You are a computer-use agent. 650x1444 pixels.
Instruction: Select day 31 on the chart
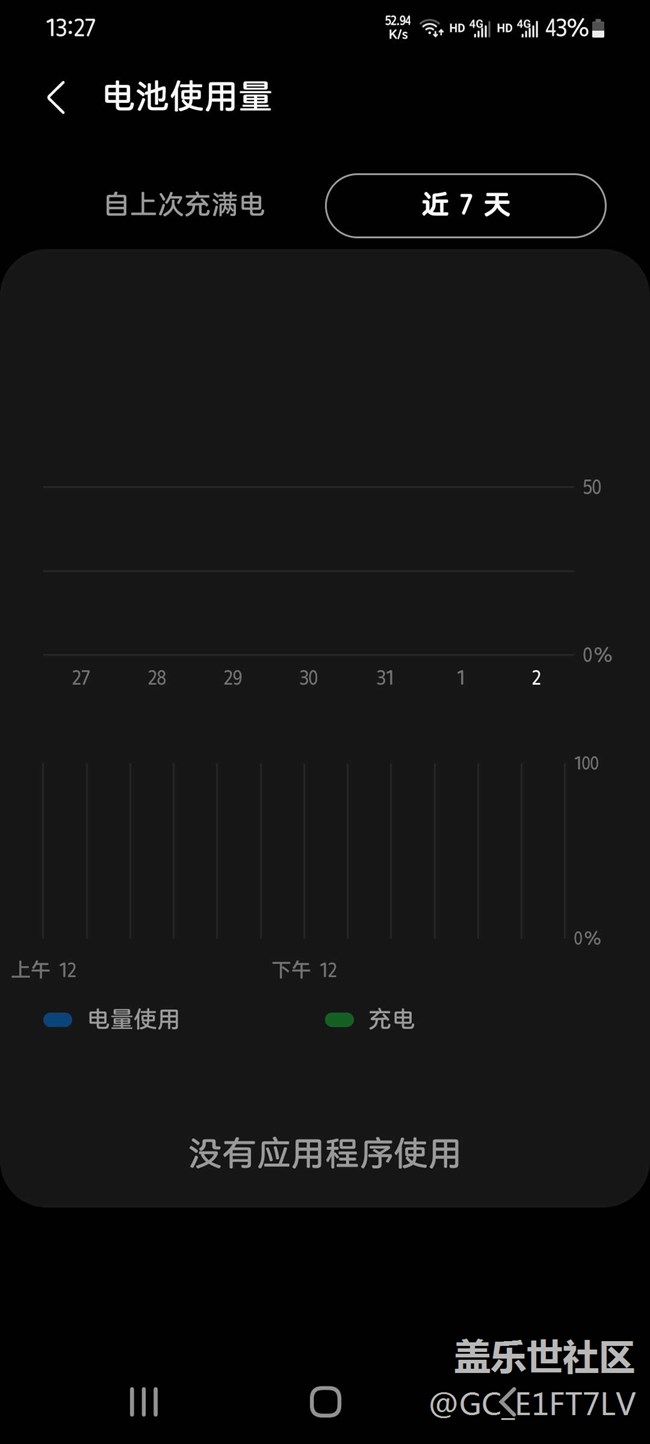click(385, 678)
